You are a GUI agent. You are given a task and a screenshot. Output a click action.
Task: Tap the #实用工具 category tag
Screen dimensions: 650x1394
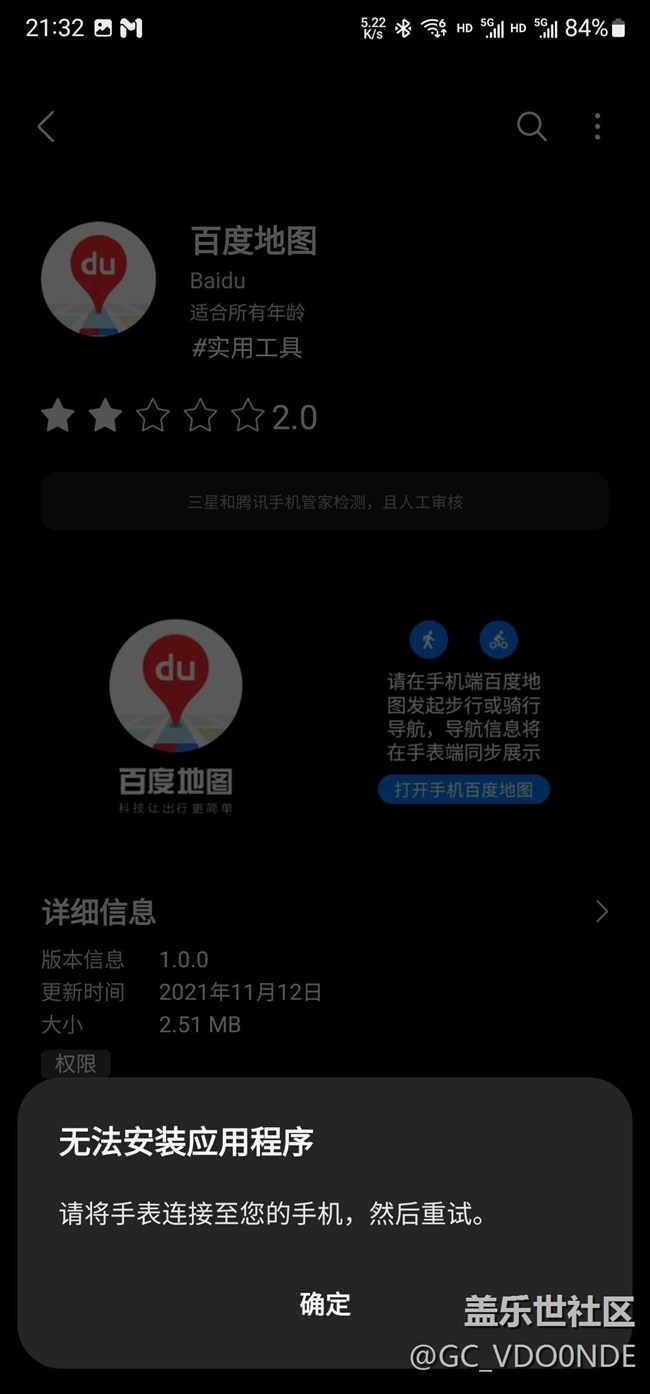point(246,347)
